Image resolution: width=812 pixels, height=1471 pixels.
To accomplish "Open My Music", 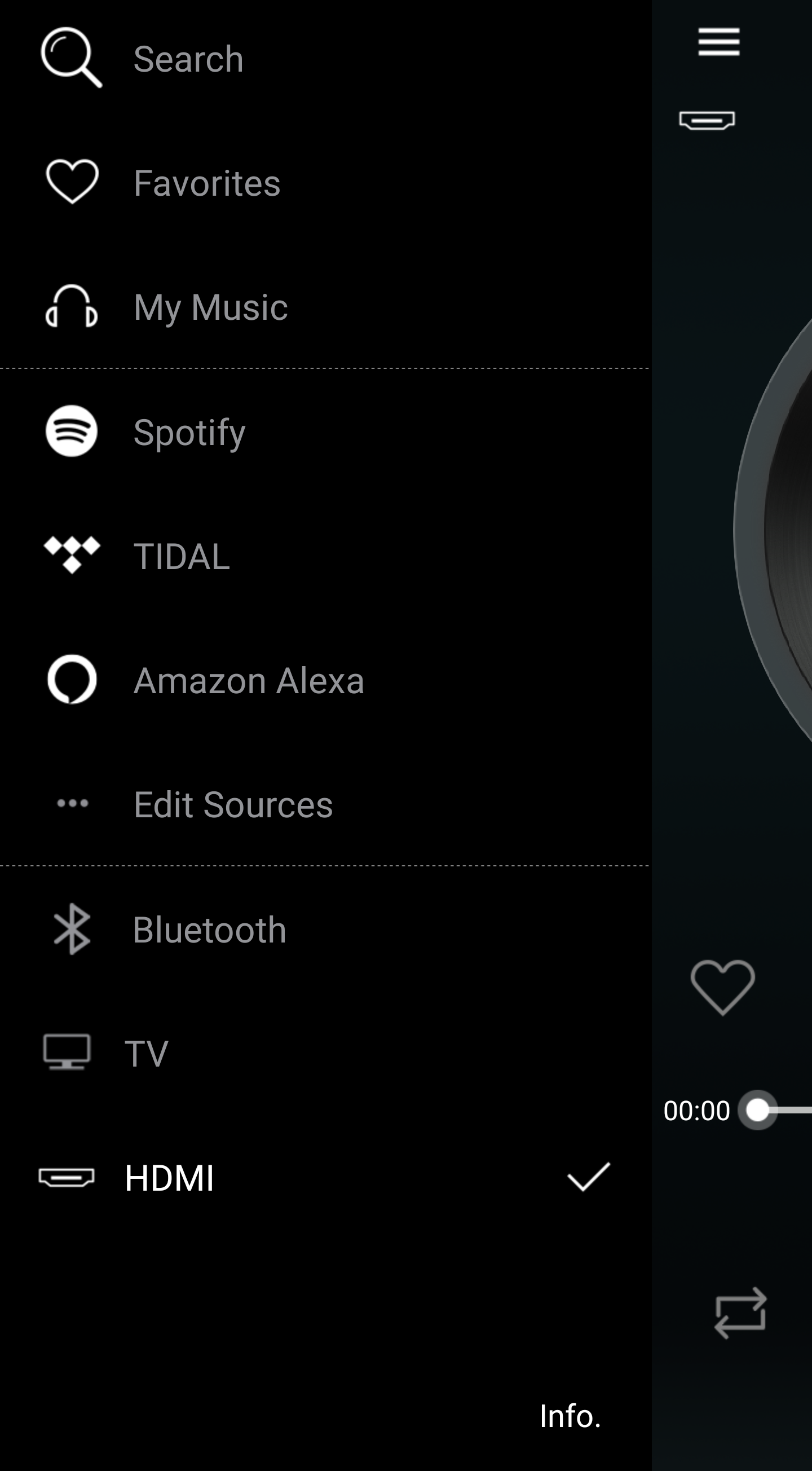I will pyautogui.click(x=210, y=307).
